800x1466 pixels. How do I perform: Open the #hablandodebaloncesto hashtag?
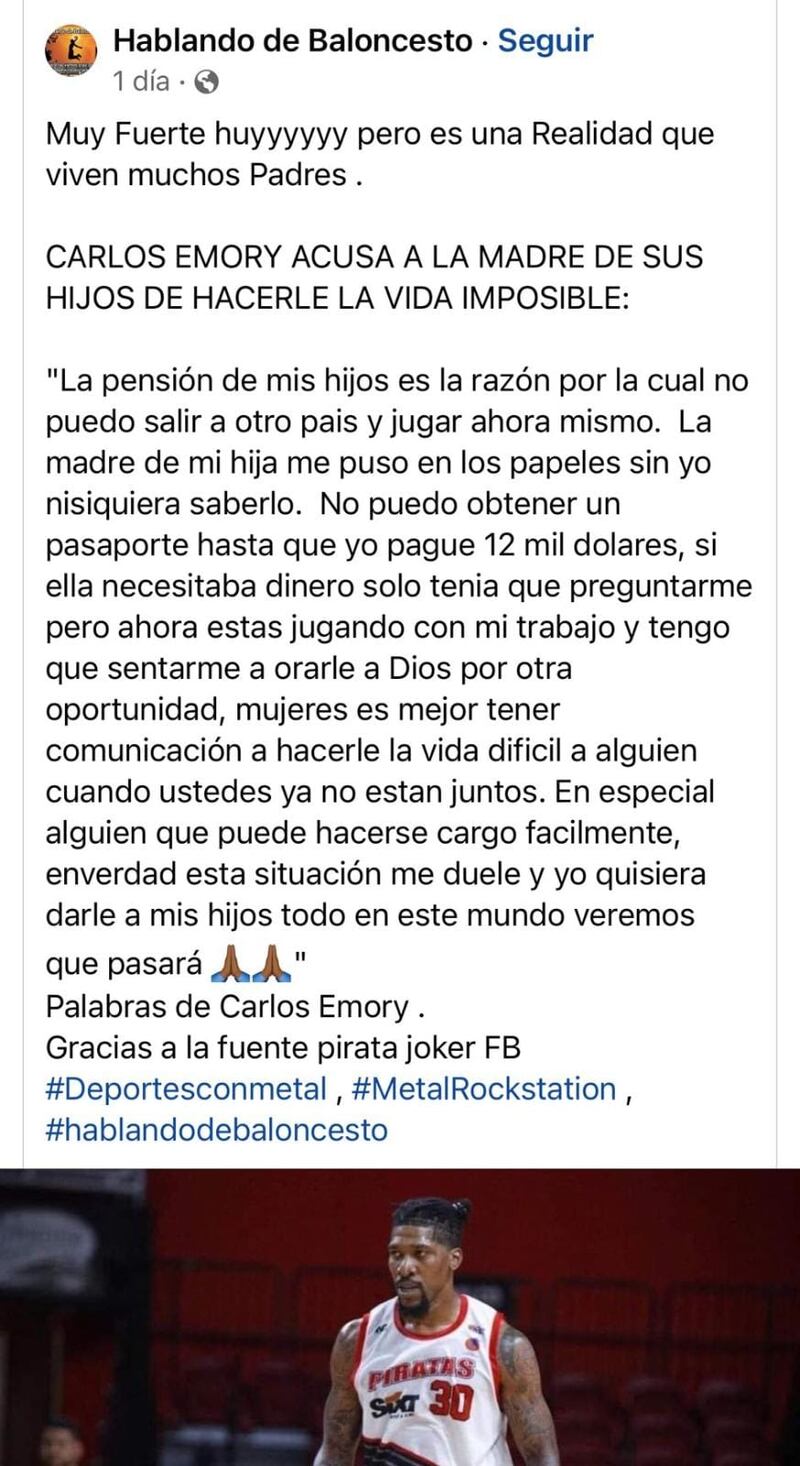tap(216, 1130)
